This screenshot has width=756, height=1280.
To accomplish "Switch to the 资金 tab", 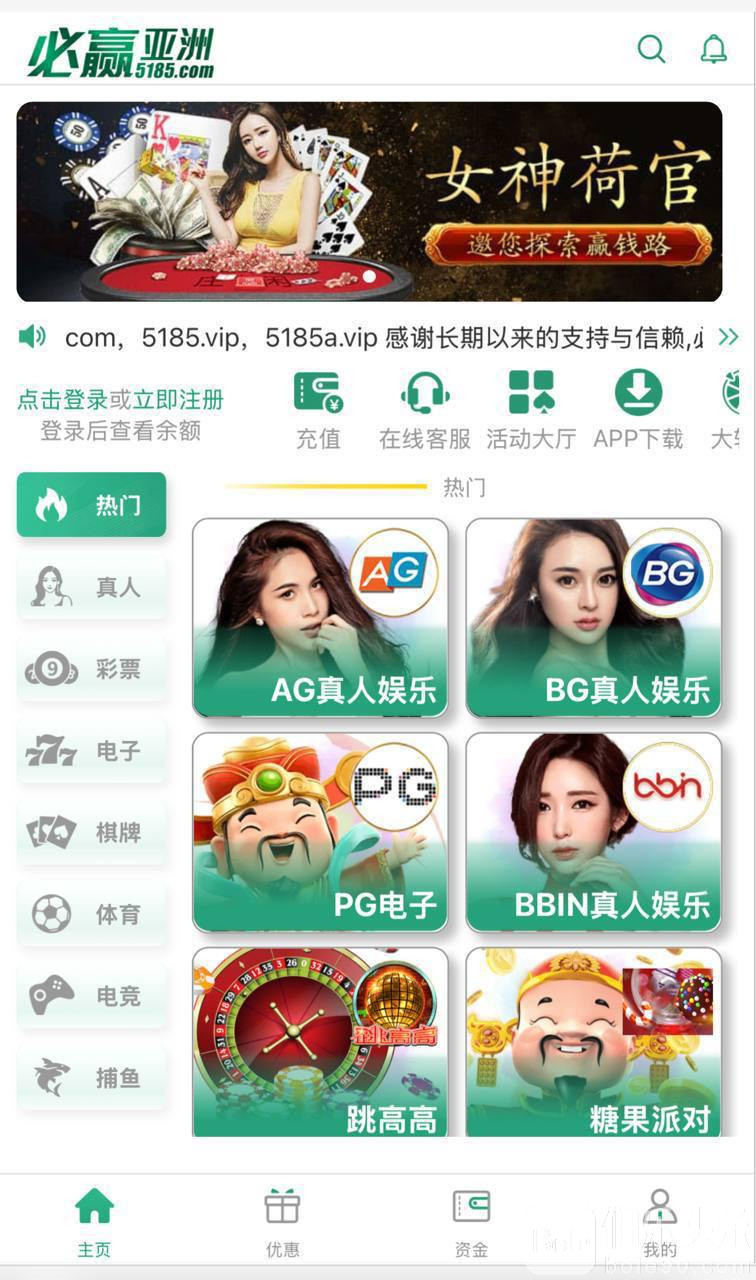I will point(471,1222).
